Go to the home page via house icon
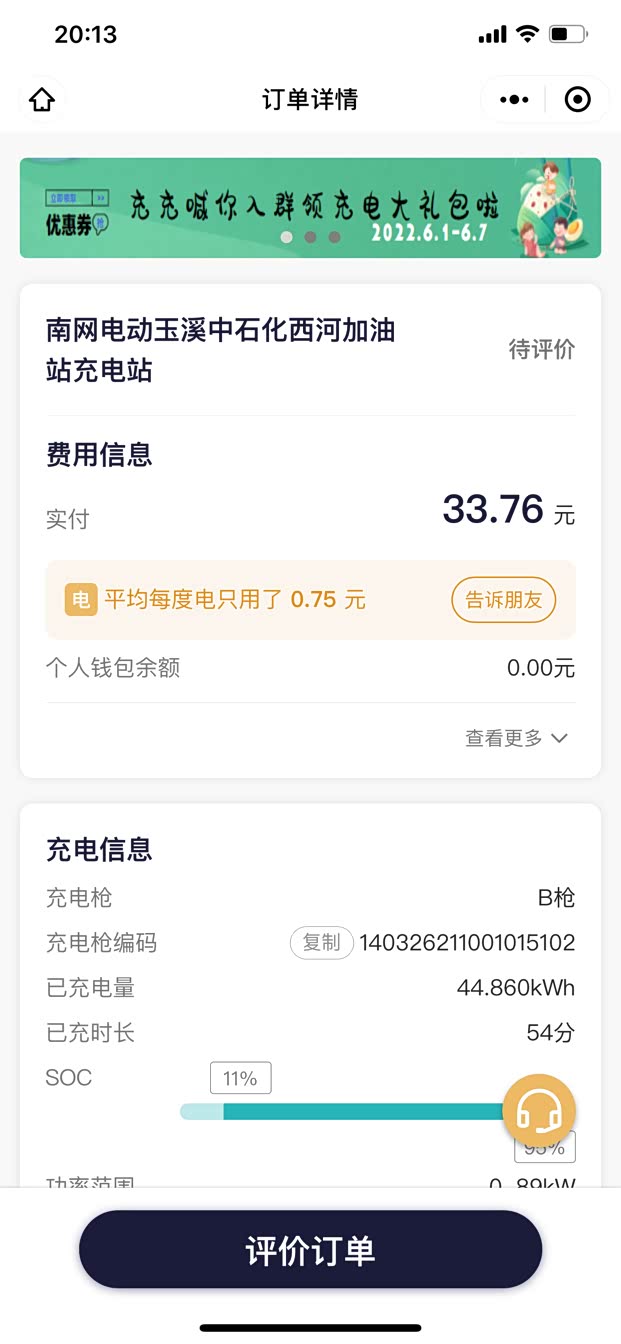Image resolution: width=621 pixels, height=1344 pixels. pyautogui.click(x=42, y=100)
